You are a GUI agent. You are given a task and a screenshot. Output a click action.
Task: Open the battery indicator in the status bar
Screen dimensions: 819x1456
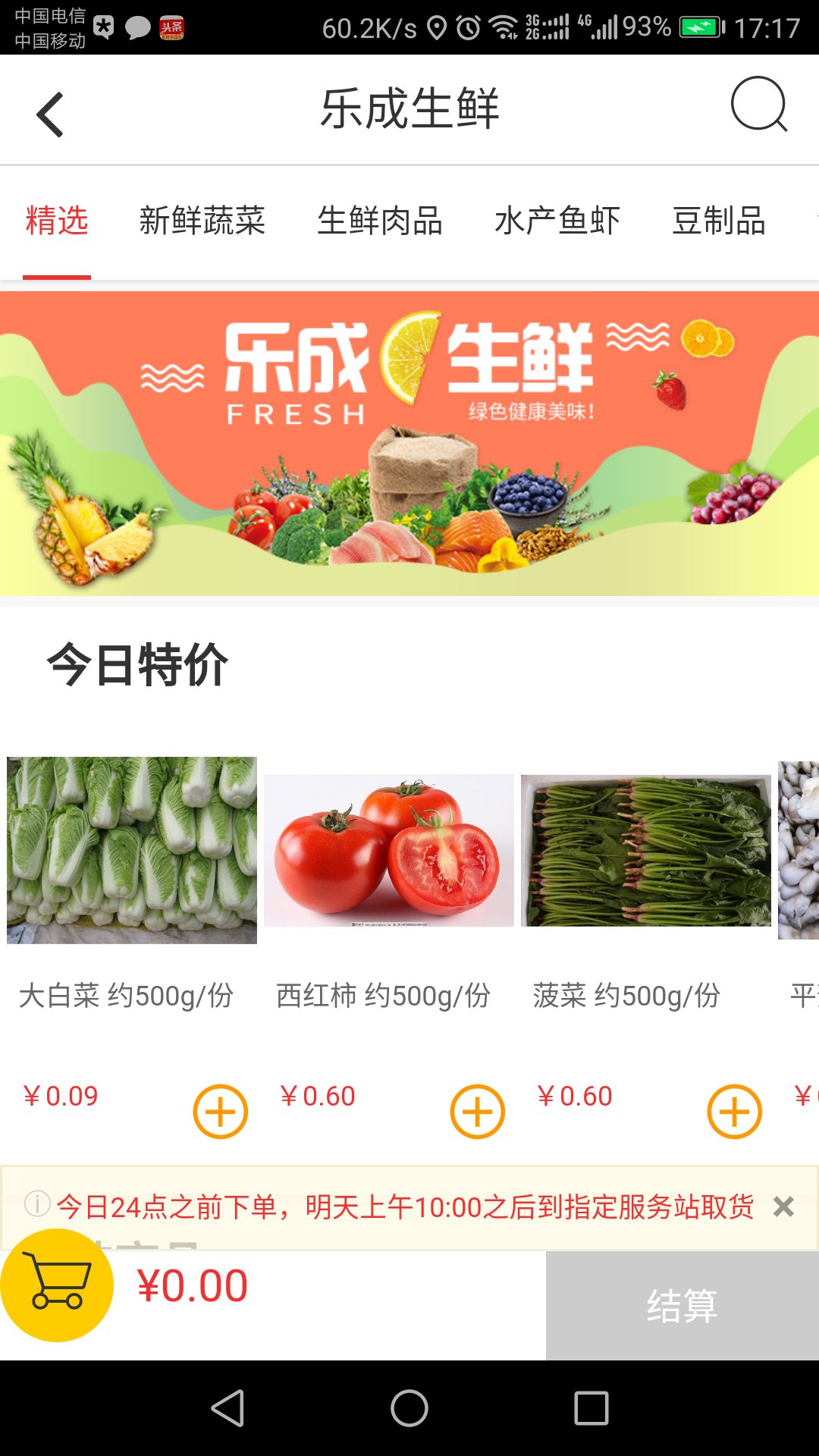tap(701, 25)
